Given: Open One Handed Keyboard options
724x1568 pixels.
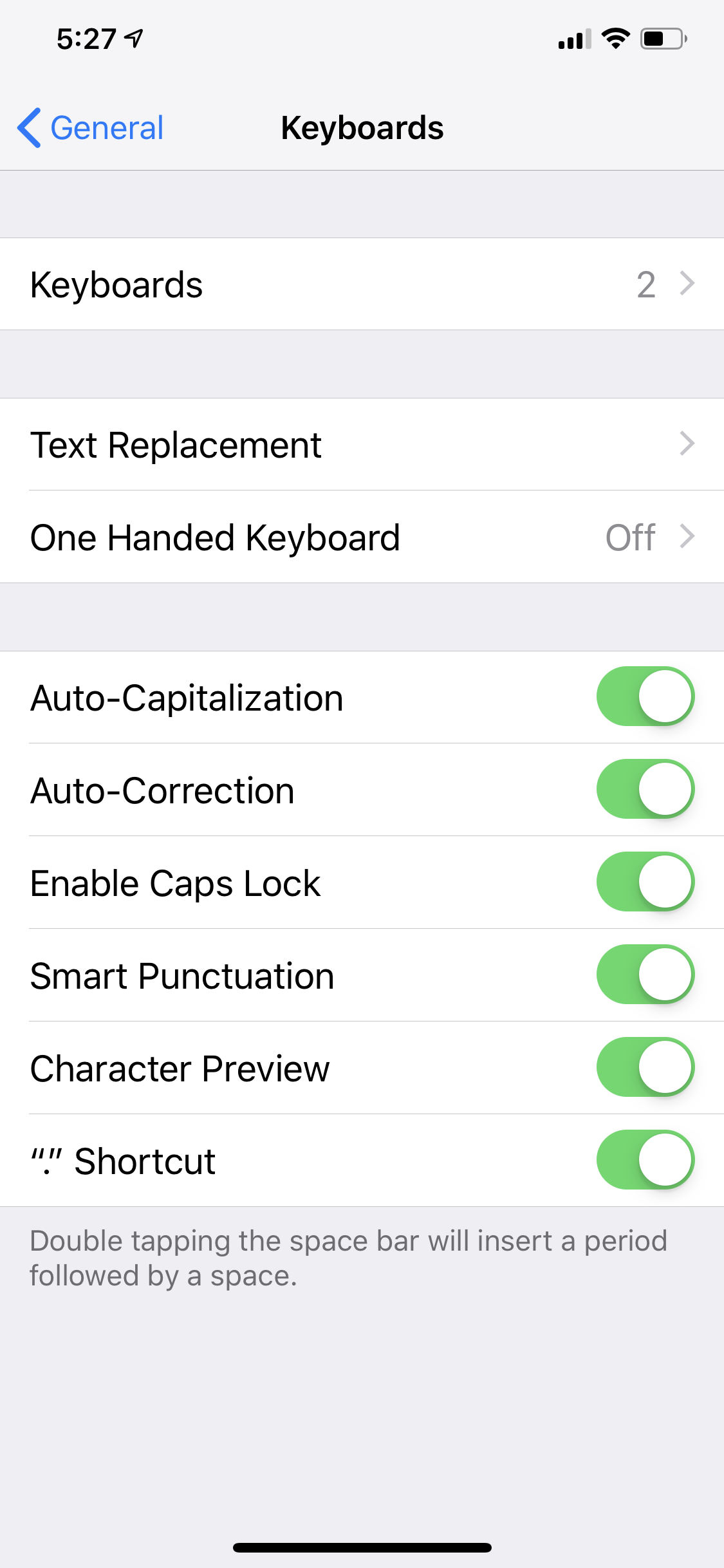Looking at the screenshot, I should 689,536.
